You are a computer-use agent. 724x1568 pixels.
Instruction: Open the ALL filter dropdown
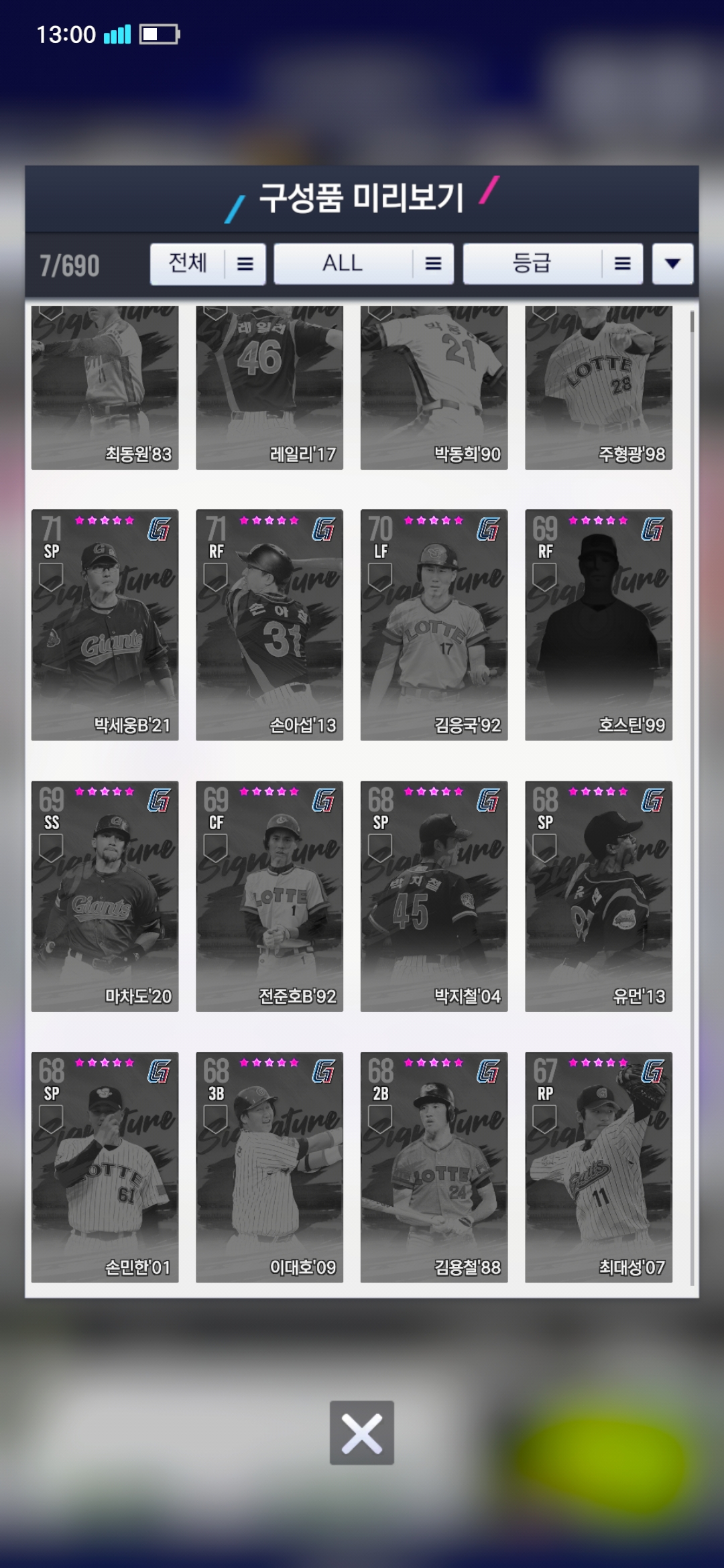(x=363, y=263)
